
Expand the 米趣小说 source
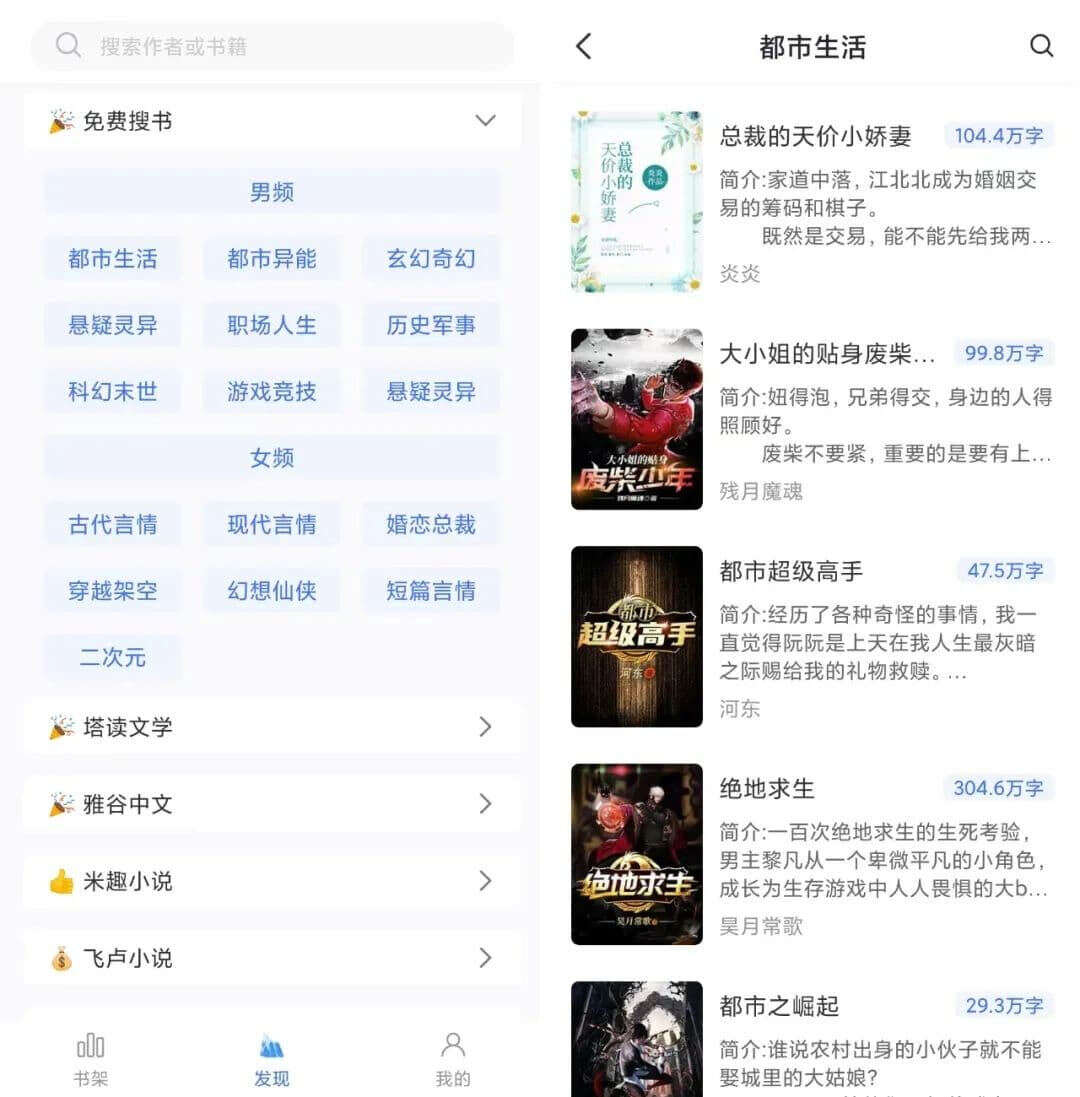[272, 881]
